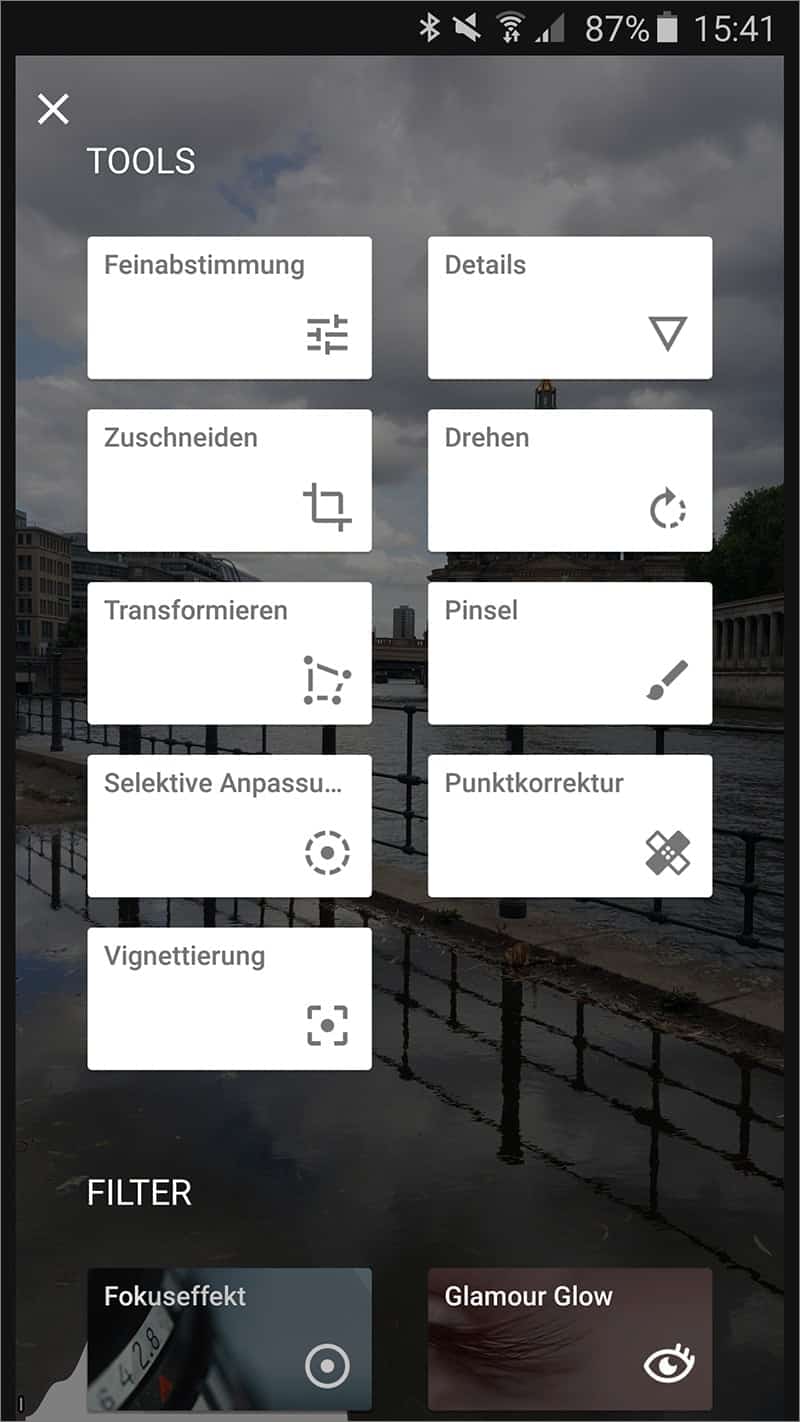Screen dimensions: 800x1422
Task: Apply the Vignettierung tool
Action: tap(229, 1000)
